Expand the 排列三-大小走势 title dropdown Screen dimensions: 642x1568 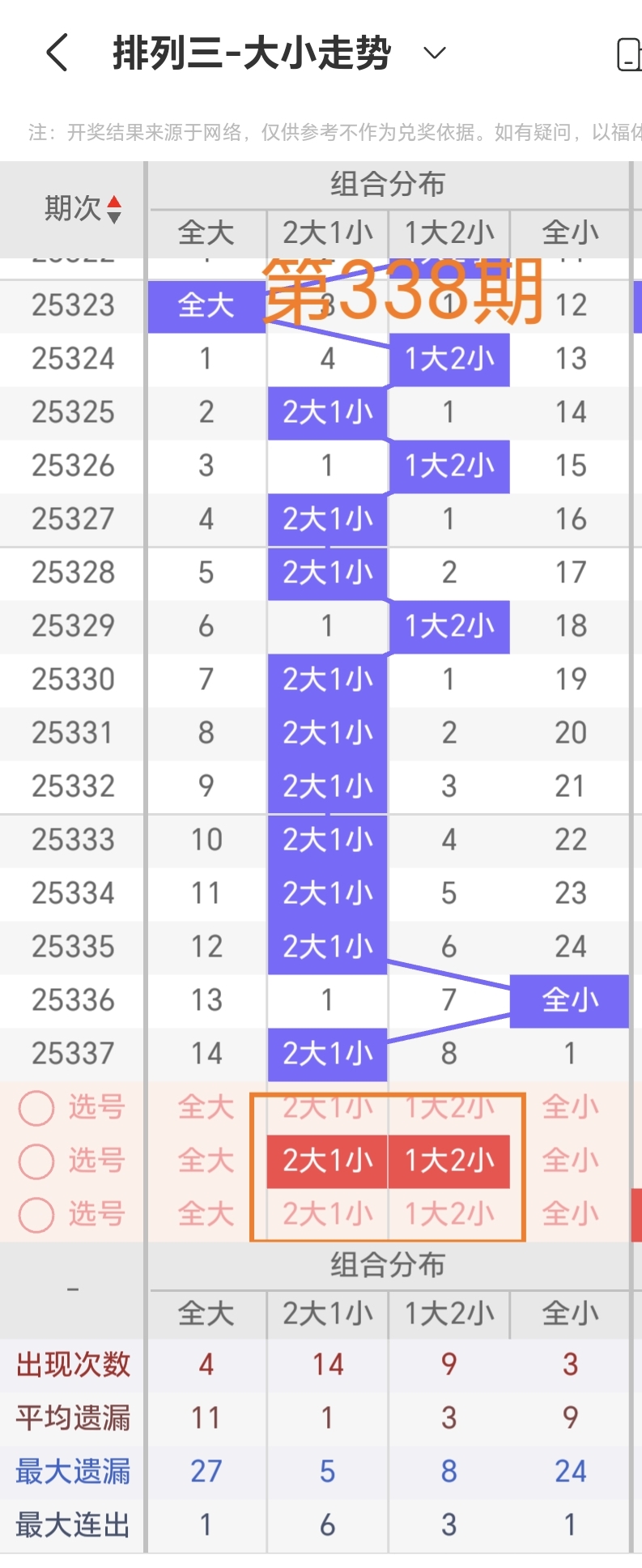(435, 53)
